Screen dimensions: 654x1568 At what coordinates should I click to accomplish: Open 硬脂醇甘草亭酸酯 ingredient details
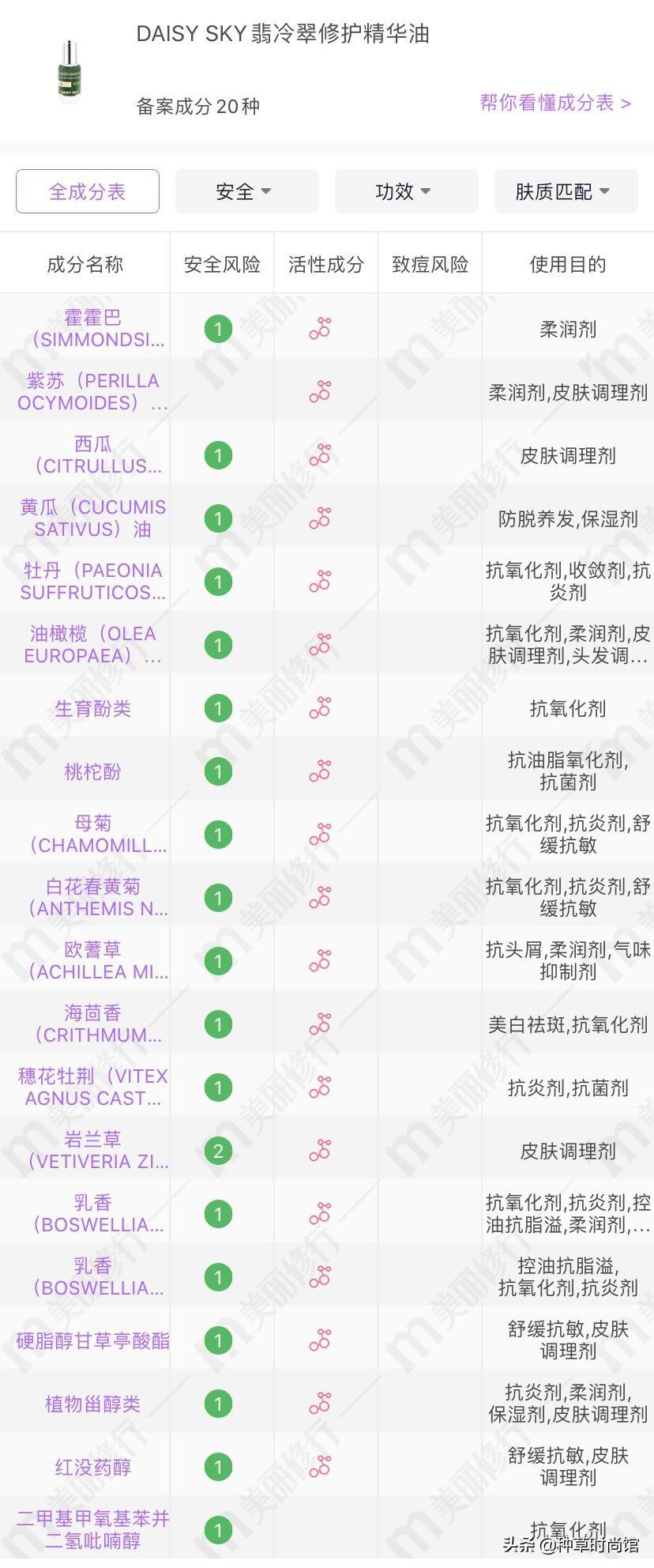pos(92,1341)
